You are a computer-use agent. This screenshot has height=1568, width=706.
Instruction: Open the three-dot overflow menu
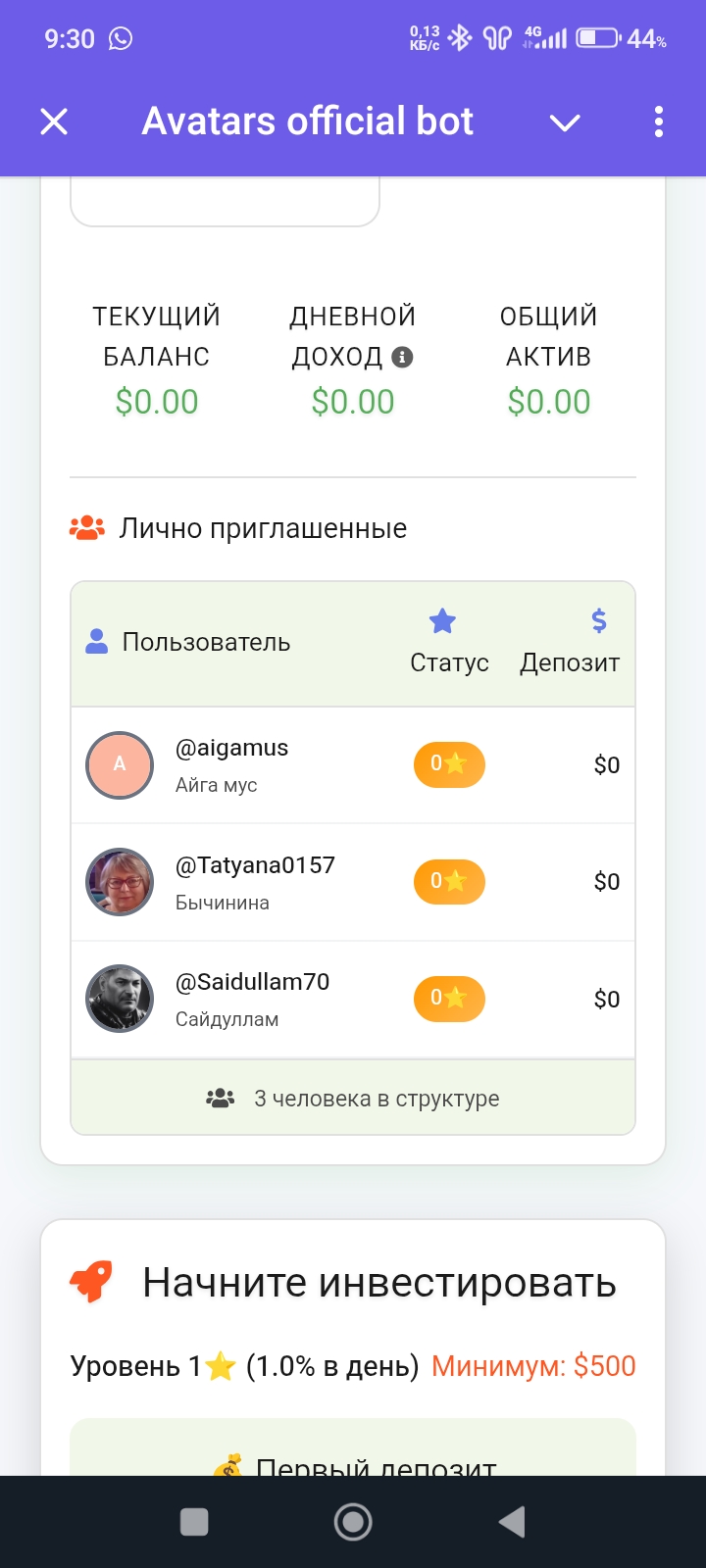(658, 122)
